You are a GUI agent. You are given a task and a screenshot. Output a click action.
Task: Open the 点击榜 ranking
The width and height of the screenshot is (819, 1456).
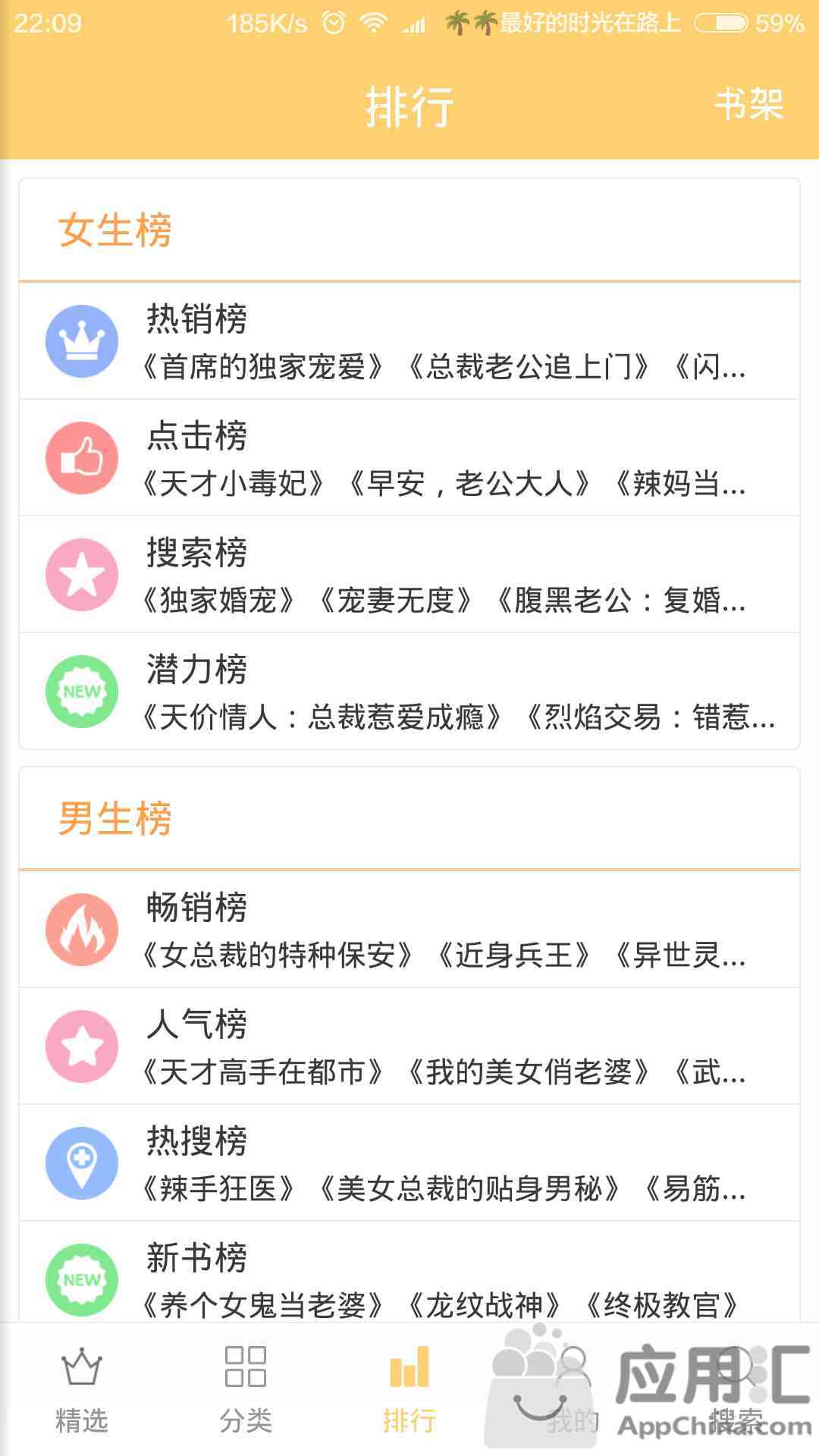click(x=409, y=458)
